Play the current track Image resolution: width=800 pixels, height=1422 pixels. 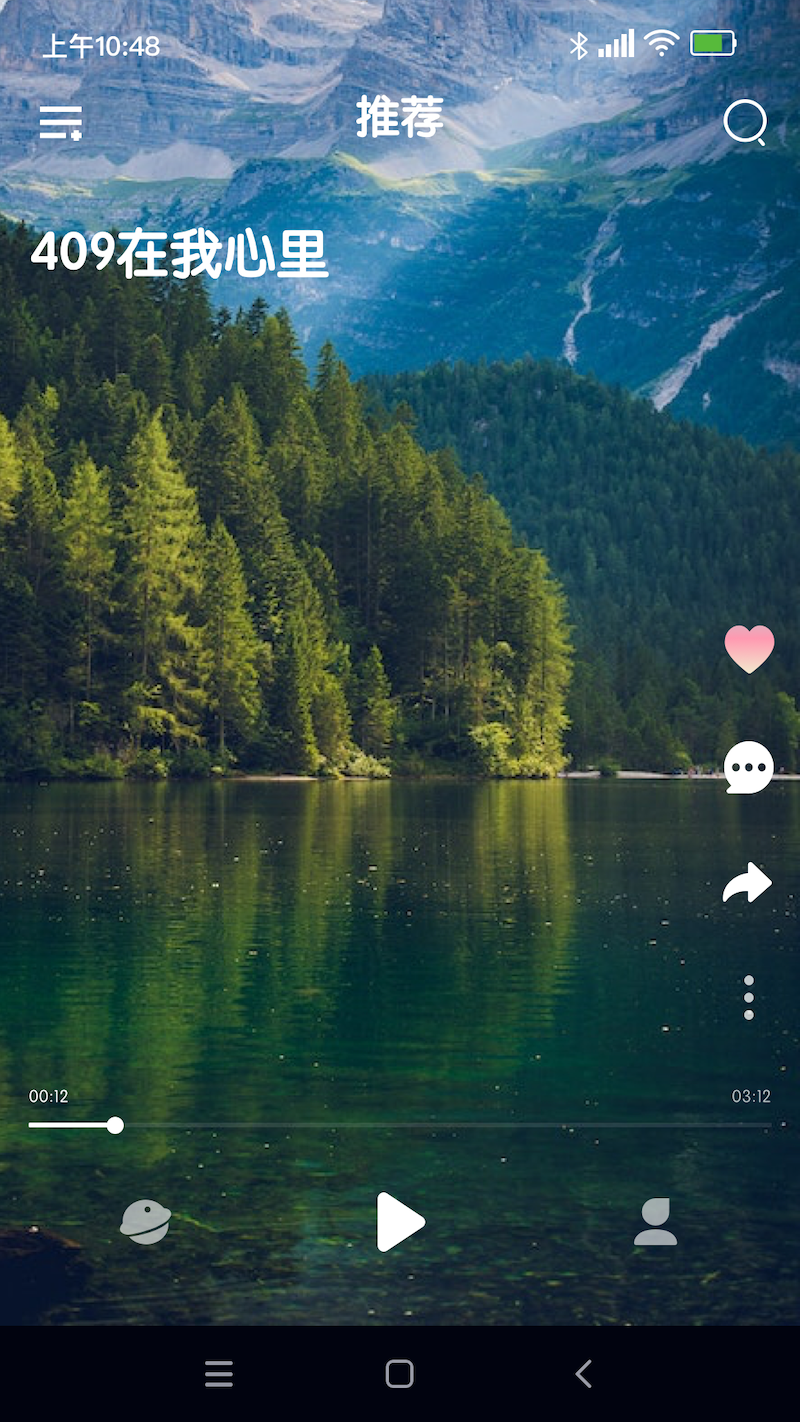point(400,1222)
